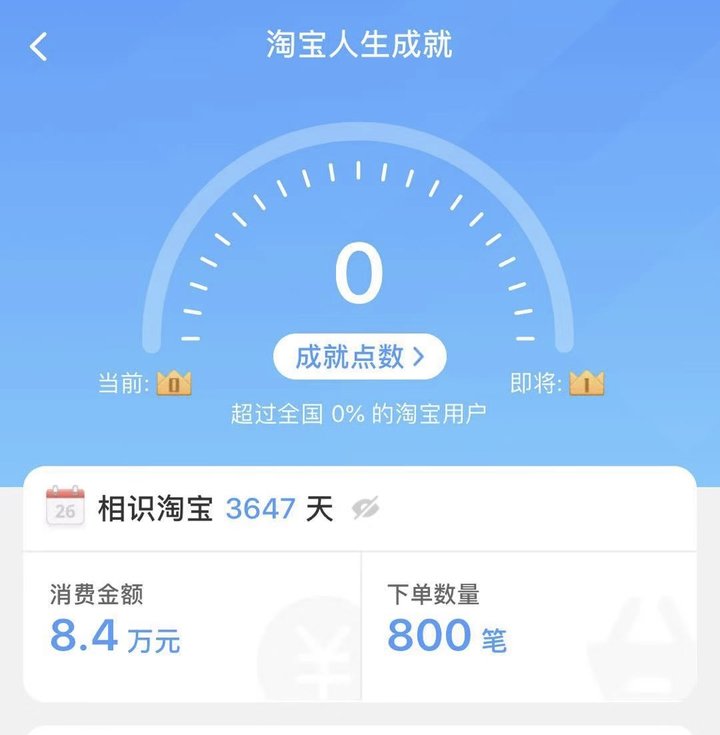Tap the gold crown icon beside 即将

click(x=588, y=380)
